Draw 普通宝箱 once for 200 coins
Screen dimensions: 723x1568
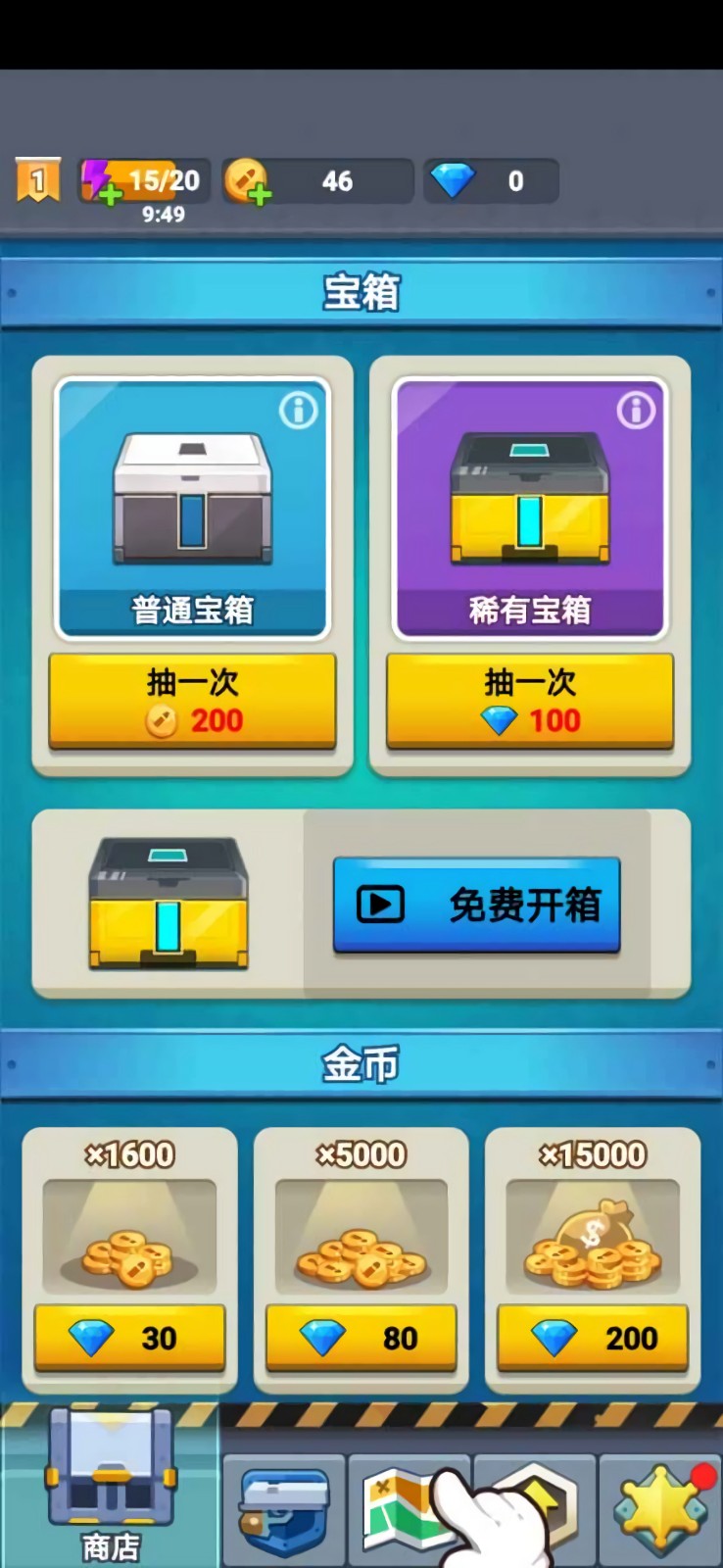pyautogui.click(x=192, y=701)
